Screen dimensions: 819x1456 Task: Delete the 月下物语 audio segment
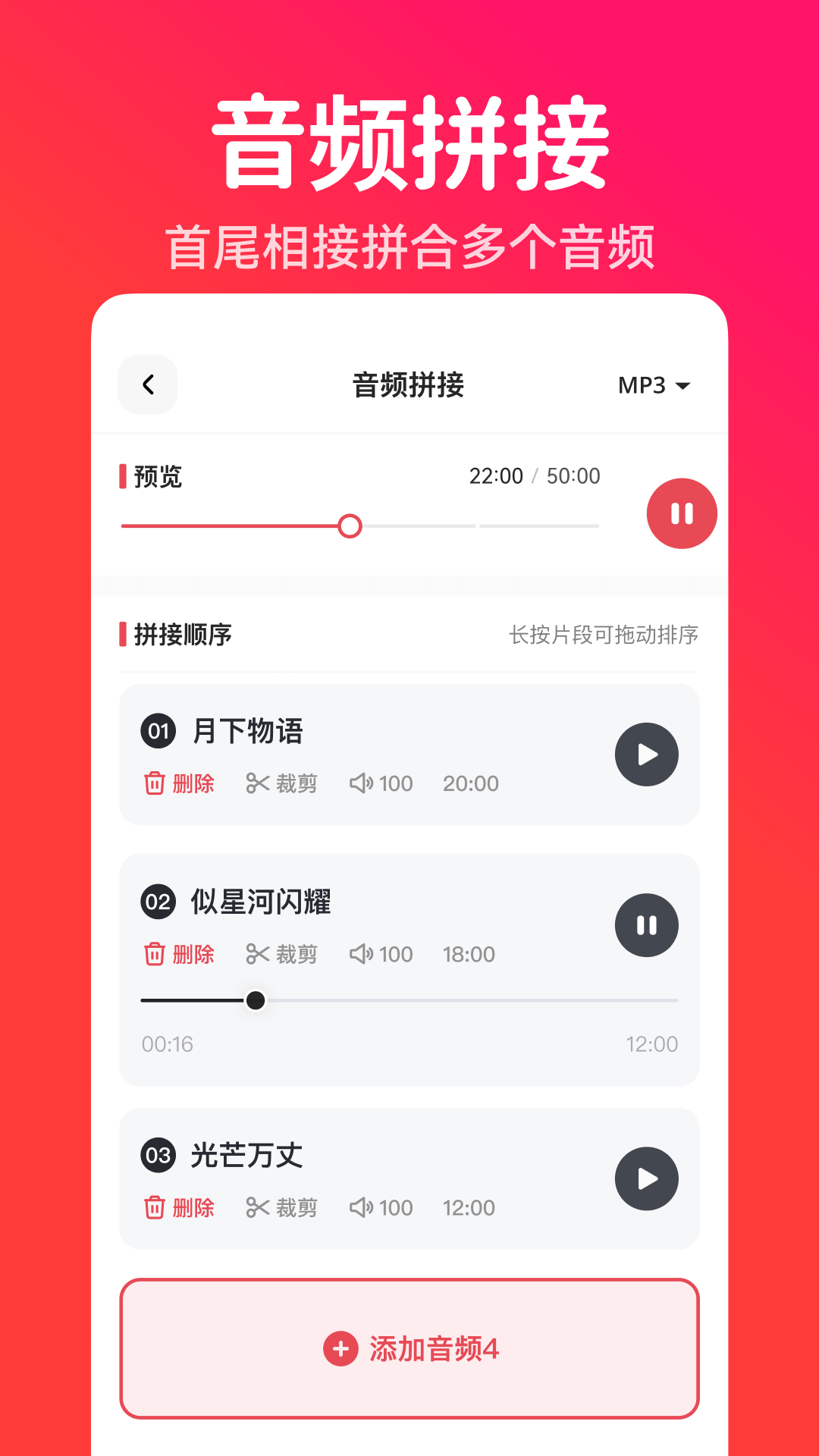coord(179,783)
